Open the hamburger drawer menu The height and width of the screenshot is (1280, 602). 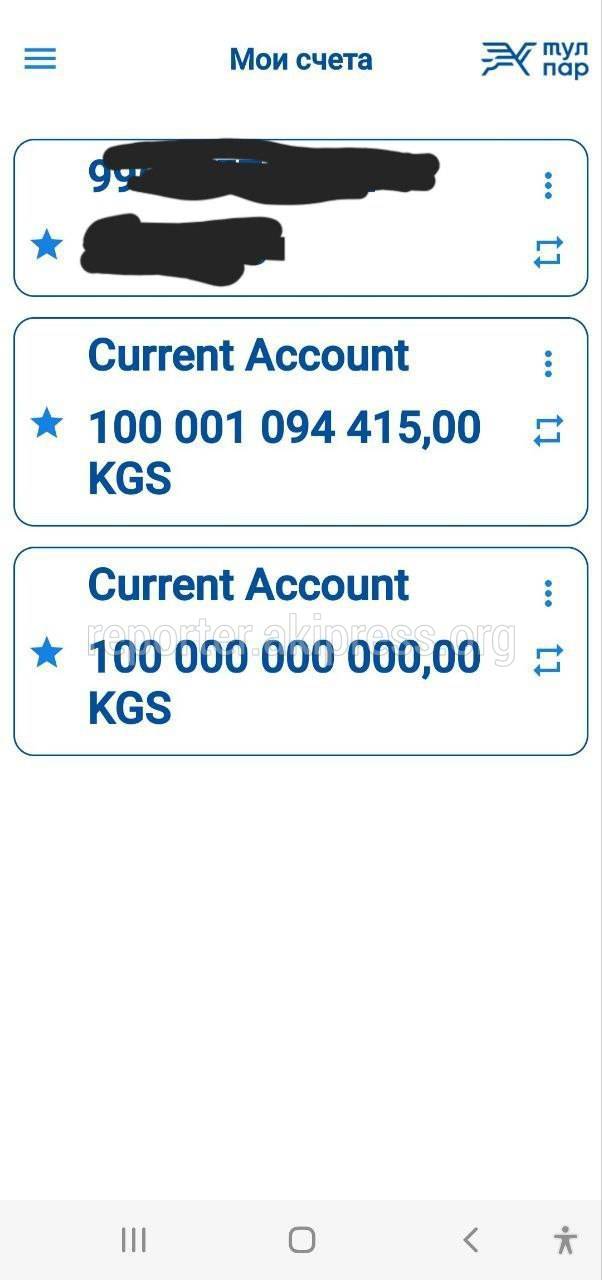click(x=40, y=59)
